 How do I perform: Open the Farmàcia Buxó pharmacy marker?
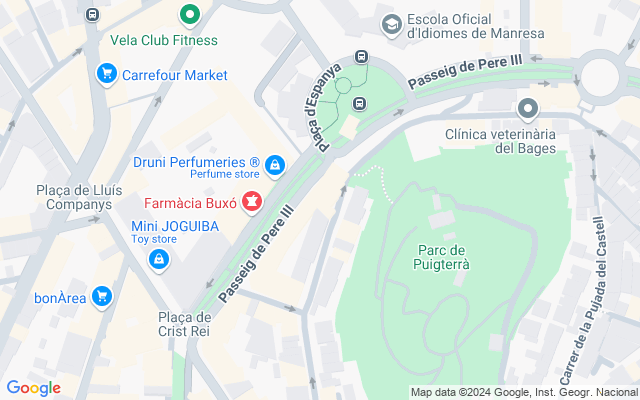[x=252, y=203]
